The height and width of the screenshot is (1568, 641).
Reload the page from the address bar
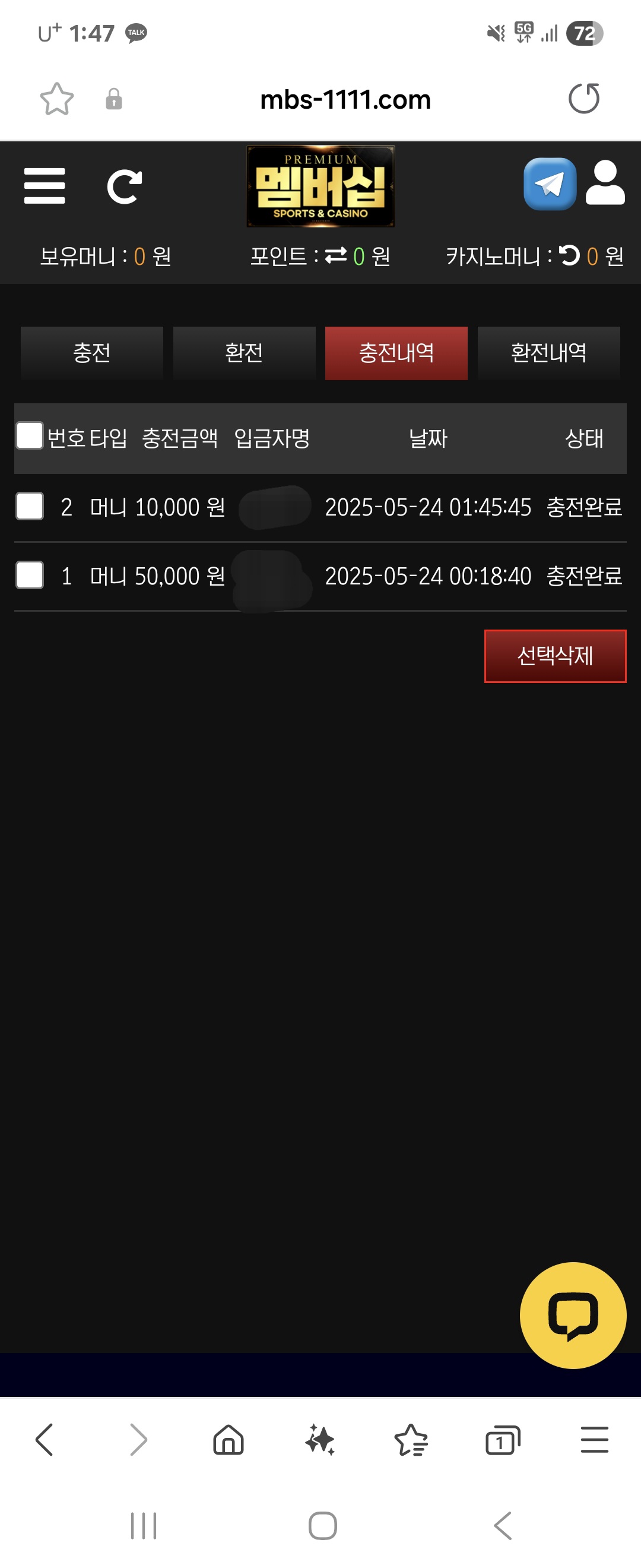583,99
